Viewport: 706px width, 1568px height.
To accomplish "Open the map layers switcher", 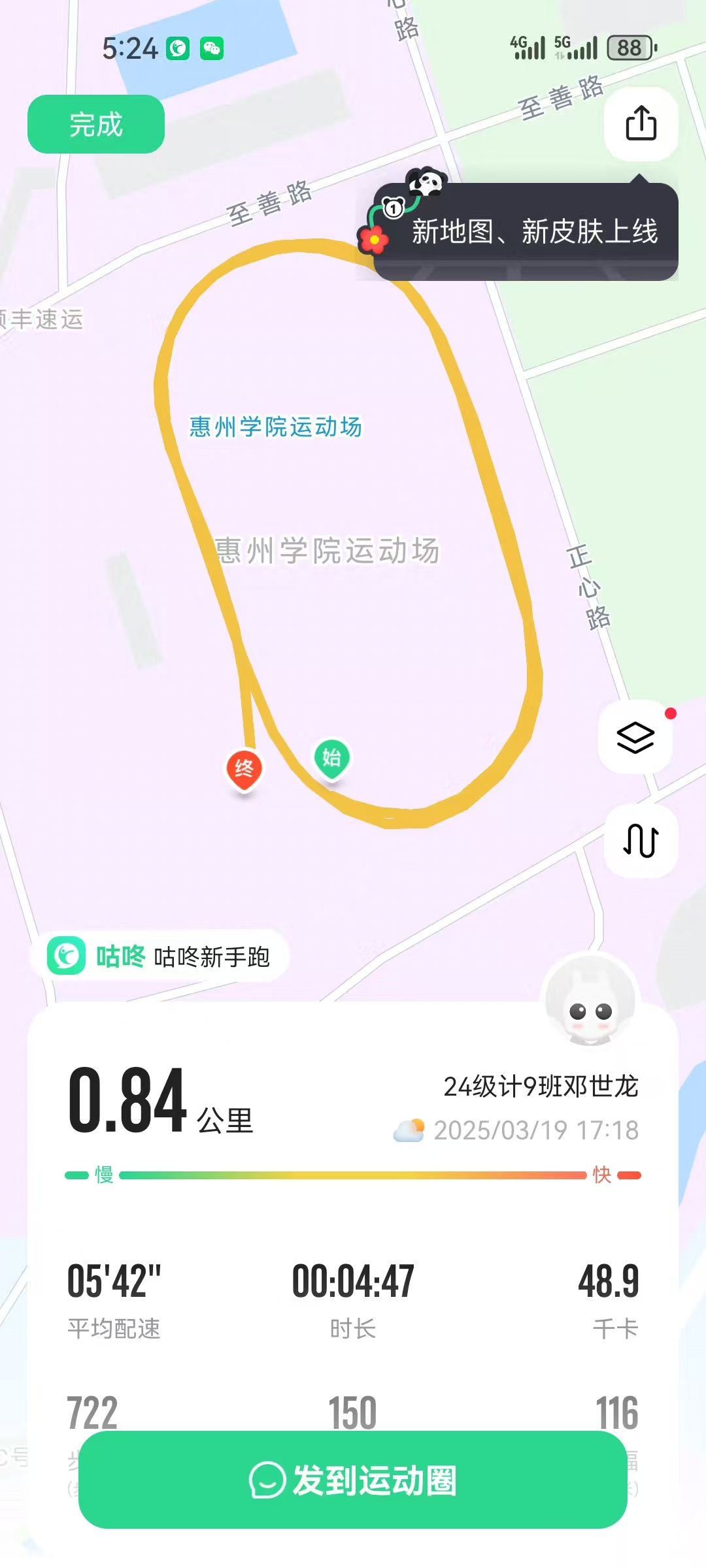I will [635, 738].
